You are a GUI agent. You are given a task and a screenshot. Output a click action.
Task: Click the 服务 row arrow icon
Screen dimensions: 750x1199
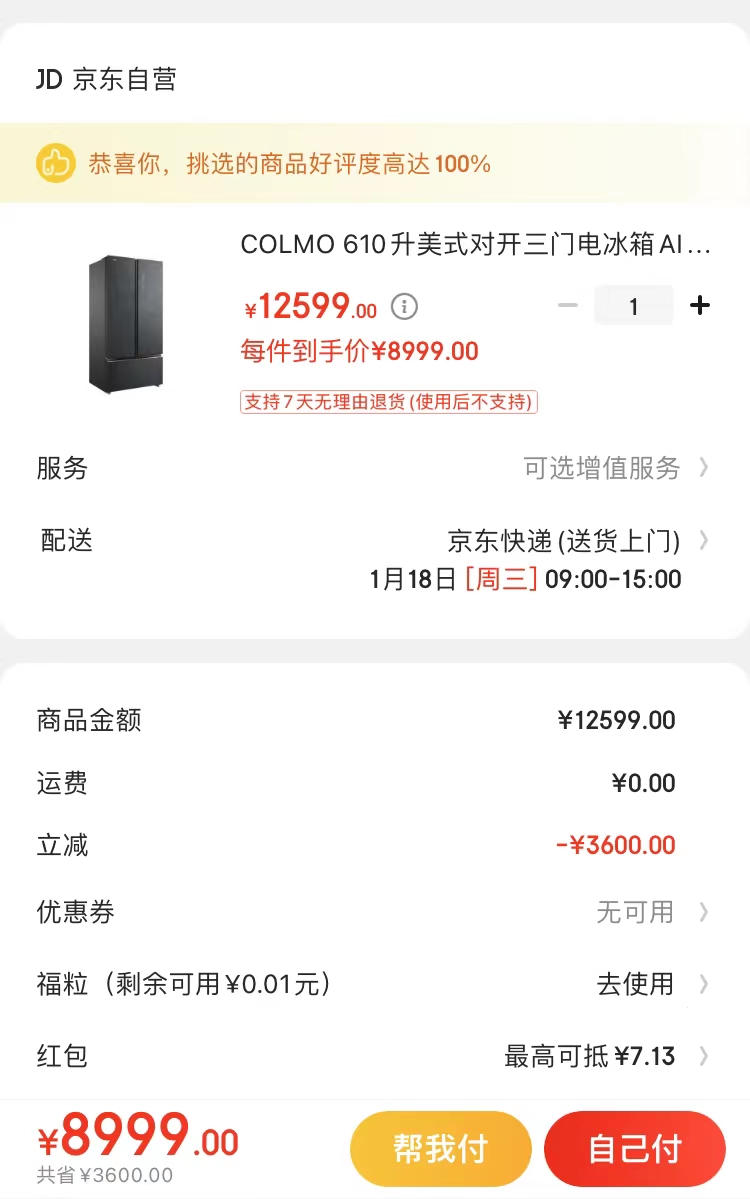[706, 468]
